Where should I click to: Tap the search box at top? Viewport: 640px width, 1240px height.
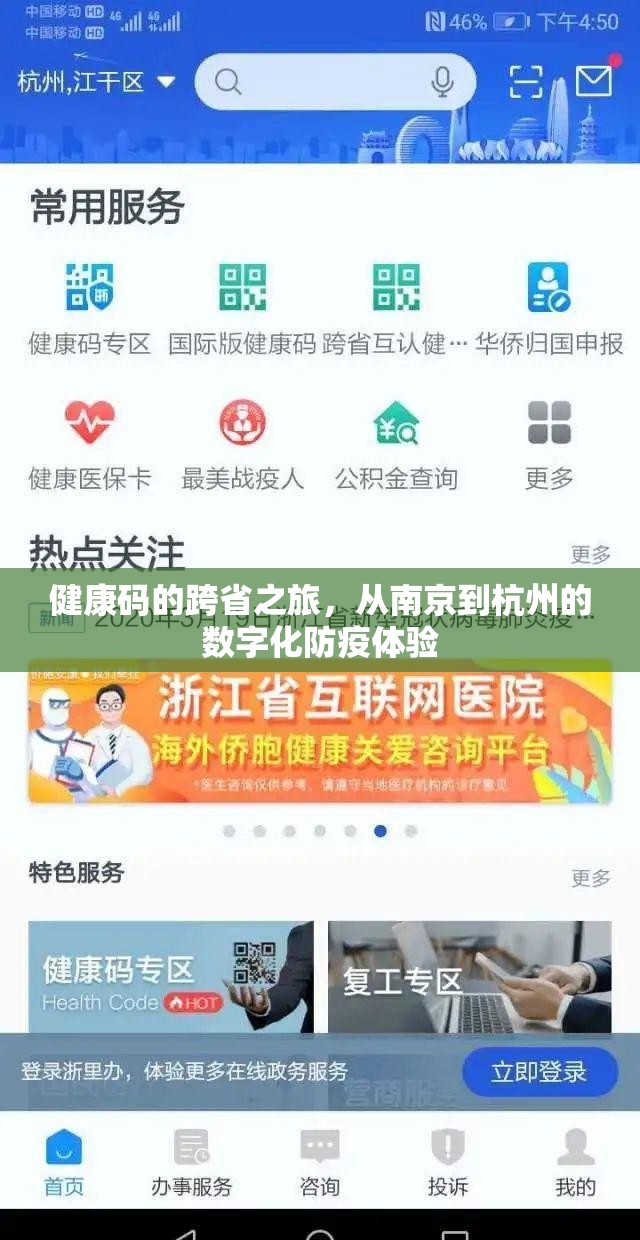(x=320, y=82)
